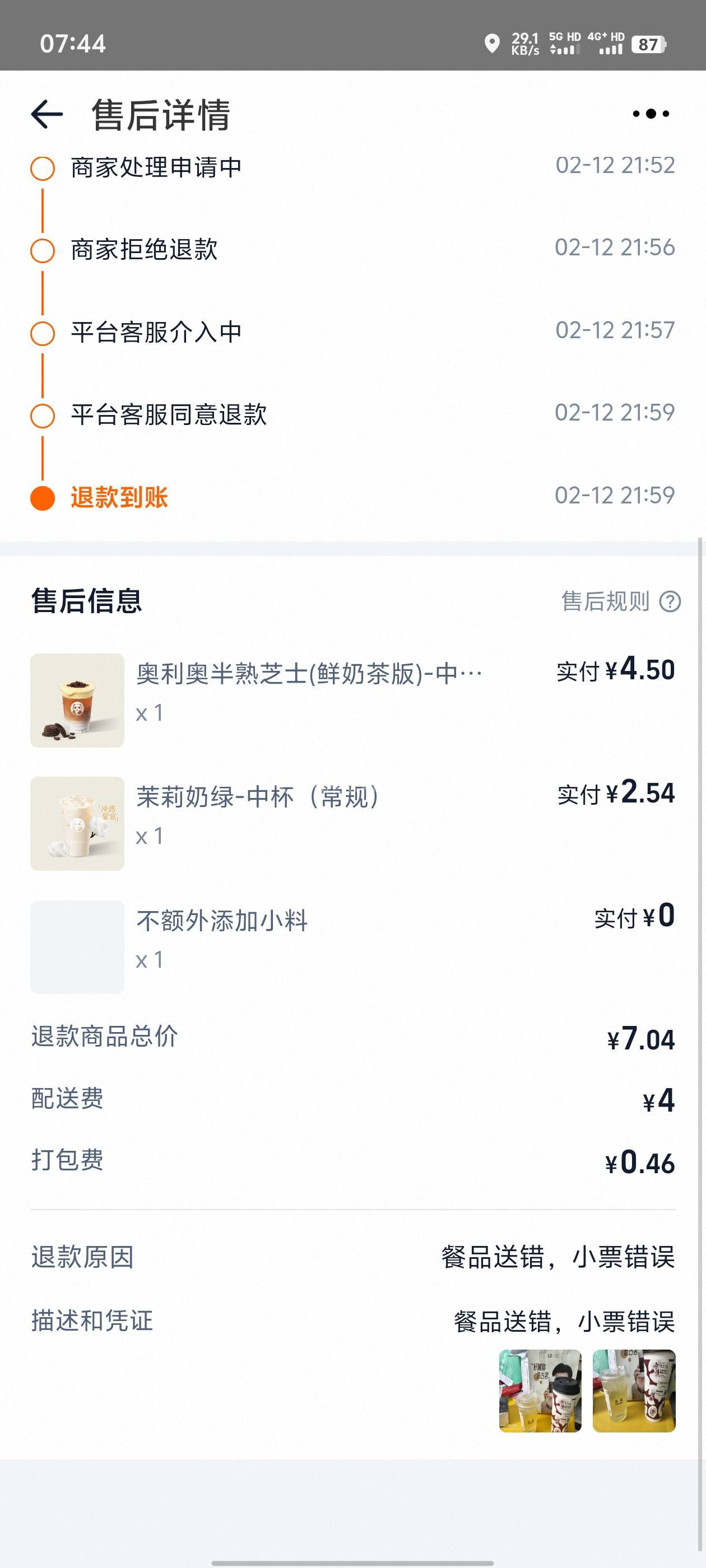
Task: View first evidence photo thumbnail
Action: (540, 1391)
